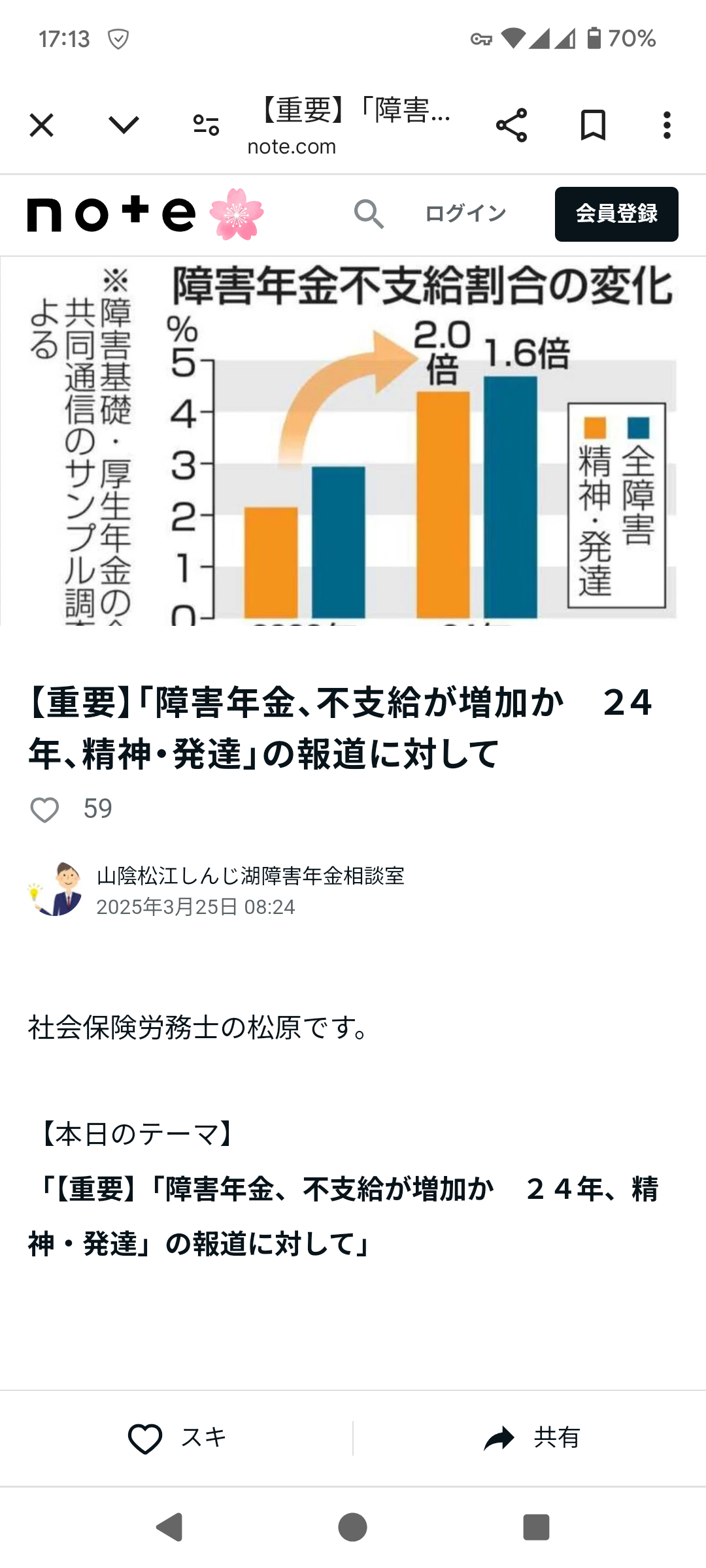This screenshot has height=1568, width=706.
Task: Tap 会員登録 sign-up button
Action: tap(616, 214)
